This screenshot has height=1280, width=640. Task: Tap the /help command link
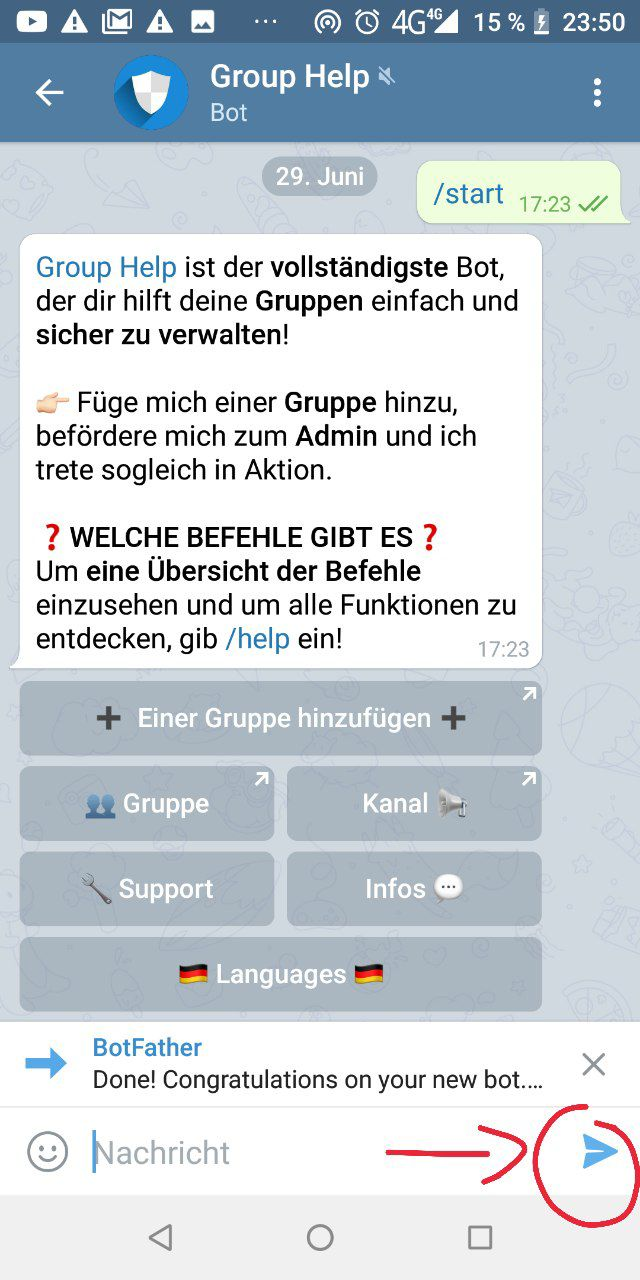point(258,639)
